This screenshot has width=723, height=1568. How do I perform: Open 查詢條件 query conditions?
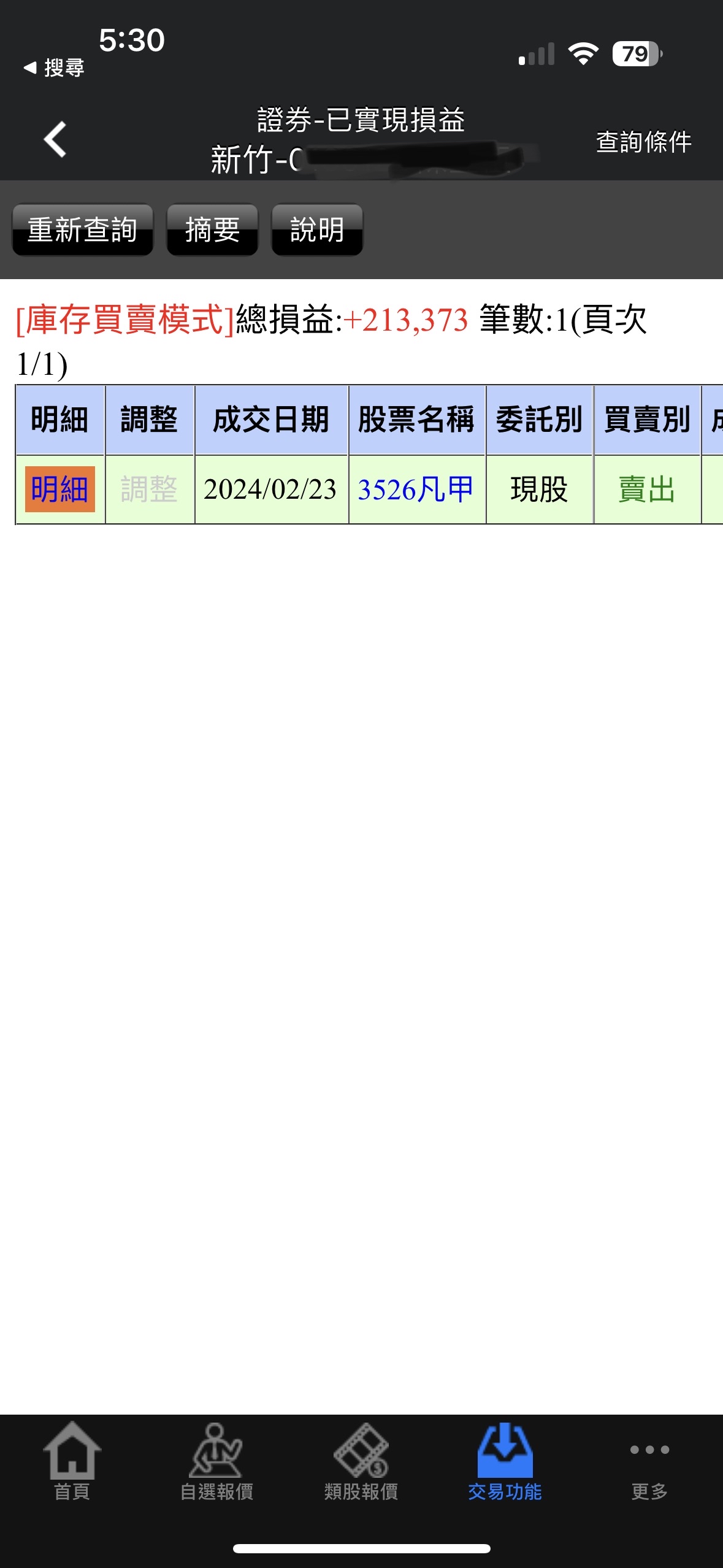coord(643,142)
